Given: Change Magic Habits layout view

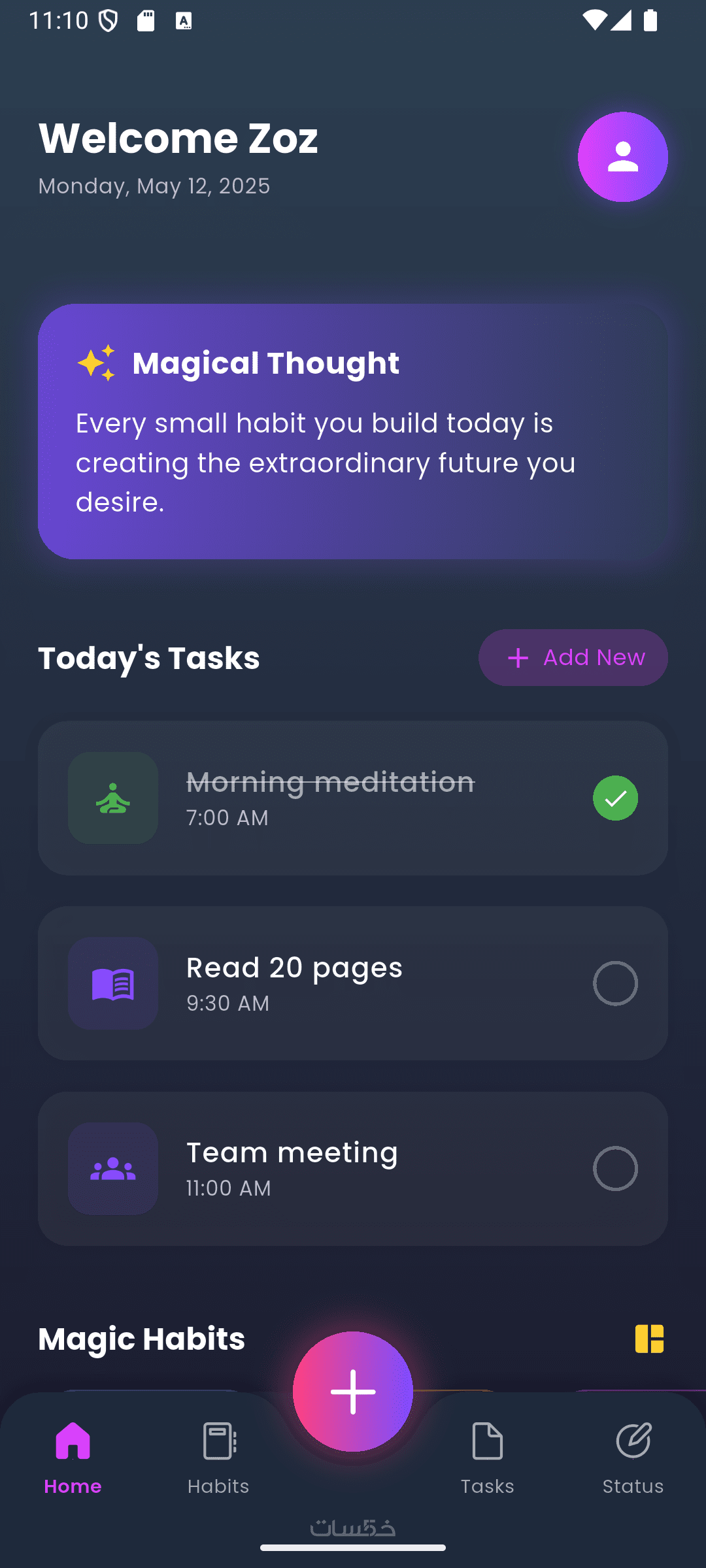Looking at the screenshot, I should point(649,1339).
